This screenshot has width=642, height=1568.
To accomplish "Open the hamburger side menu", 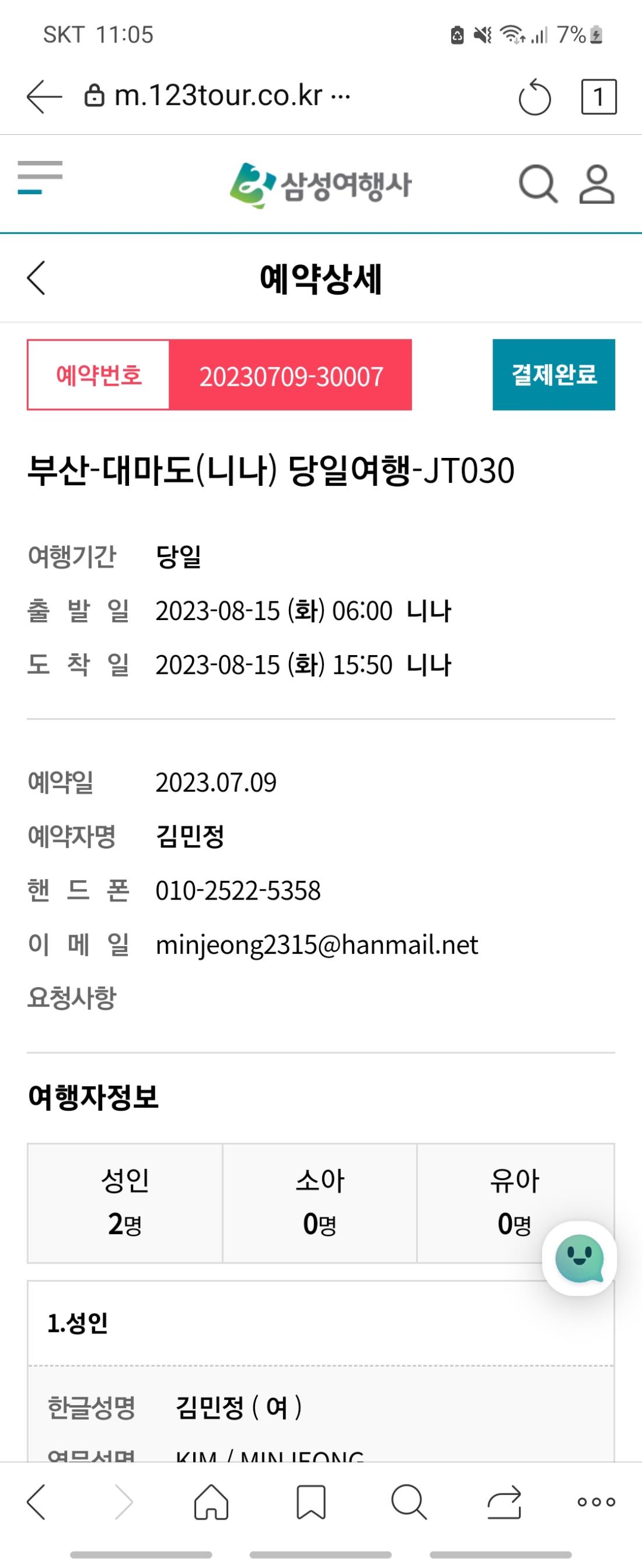I will pos(40,178).
